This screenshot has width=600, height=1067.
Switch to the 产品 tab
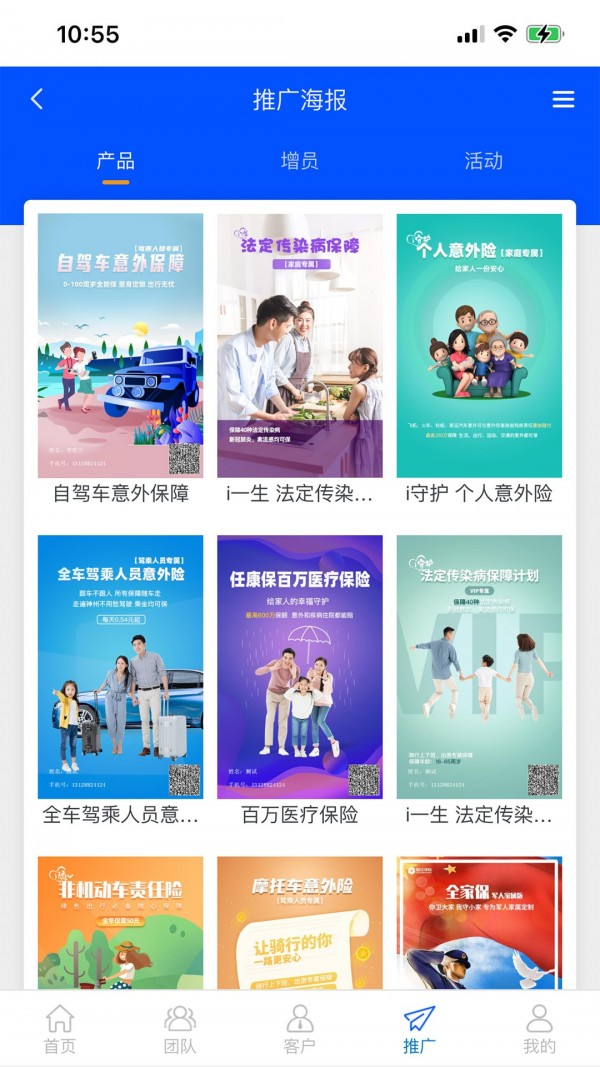pos(115,161)
